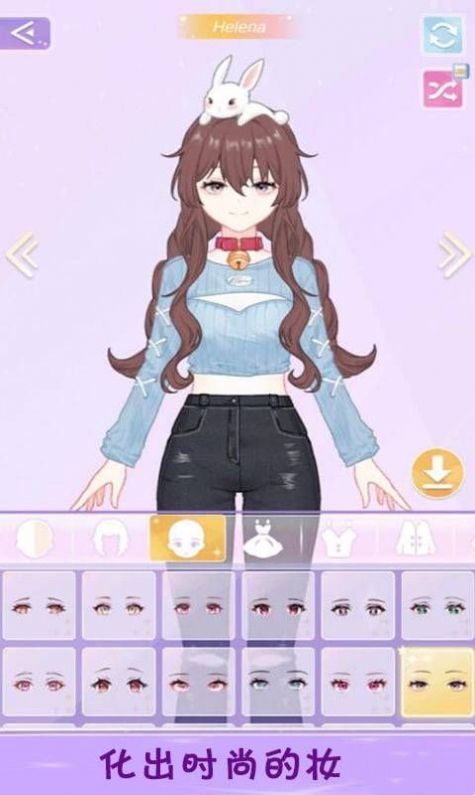Save the character with the orange download button
Image resolution: width=475 pixels, height=795 pixels.
(x=437, y=474)
